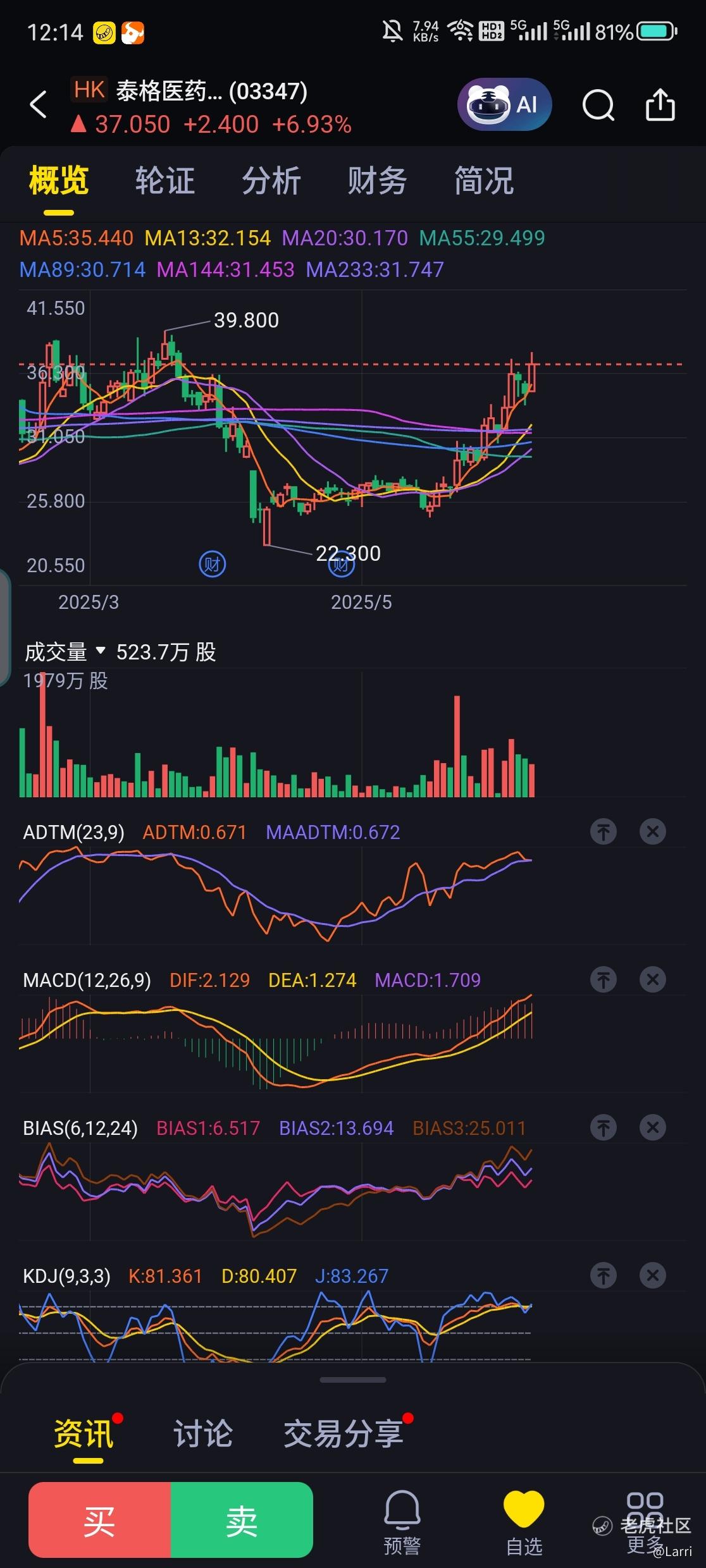Image resolution: width=706 pixels, height=1568 pixels.
Task: Share this stock page
Action: pos(660,105)
